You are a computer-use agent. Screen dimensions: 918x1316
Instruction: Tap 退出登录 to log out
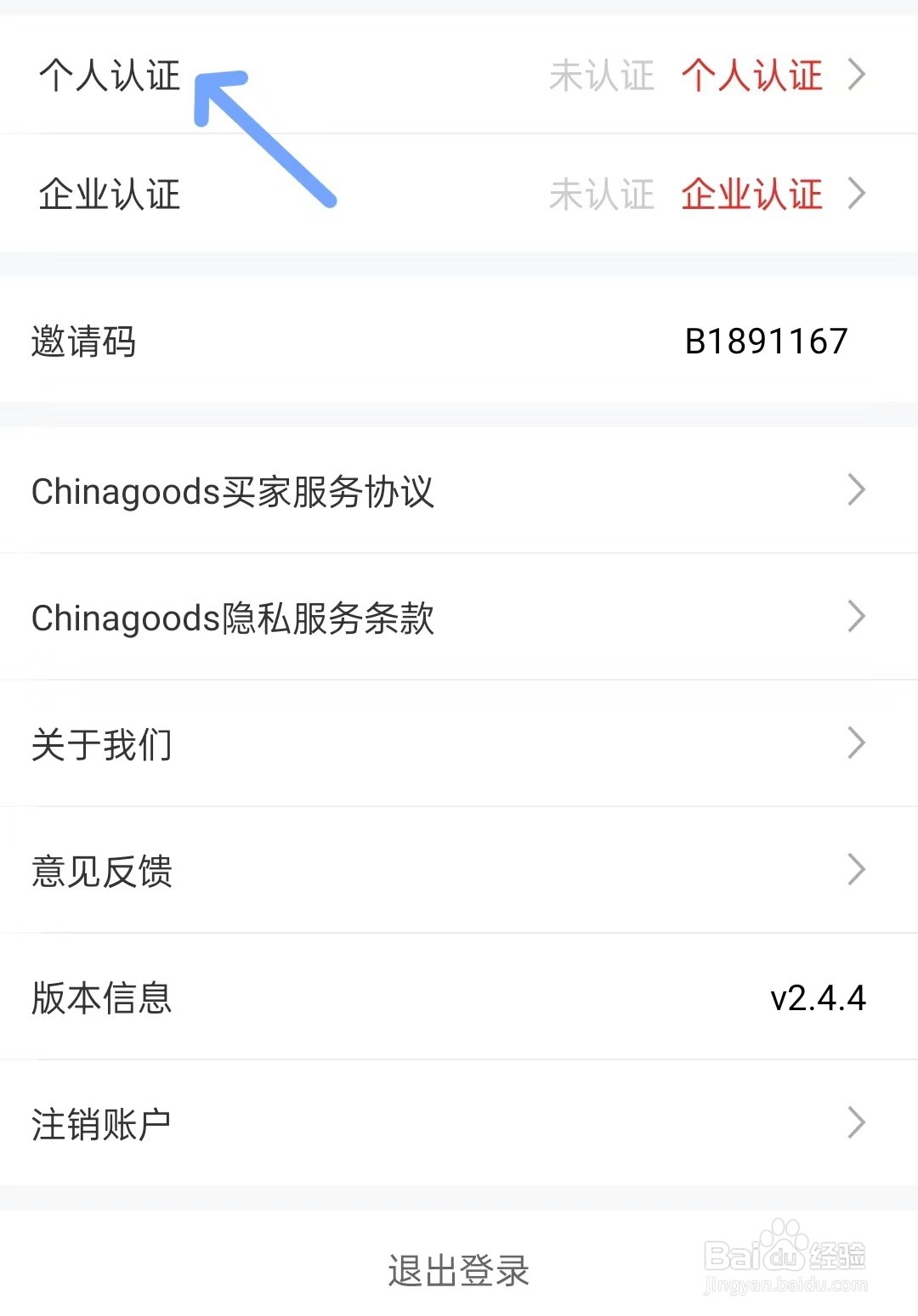[x=459, y=1270]
